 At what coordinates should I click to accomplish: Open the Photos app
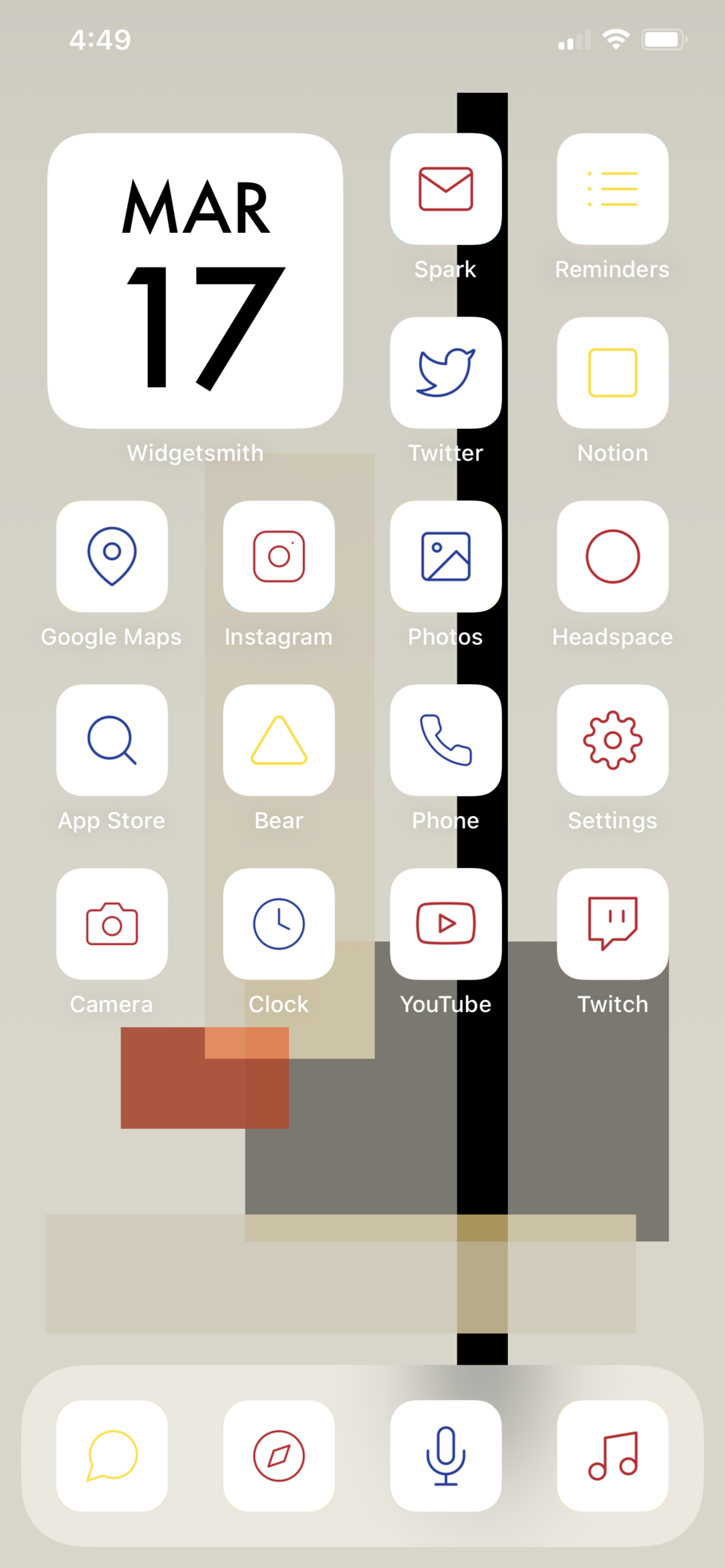446,557
